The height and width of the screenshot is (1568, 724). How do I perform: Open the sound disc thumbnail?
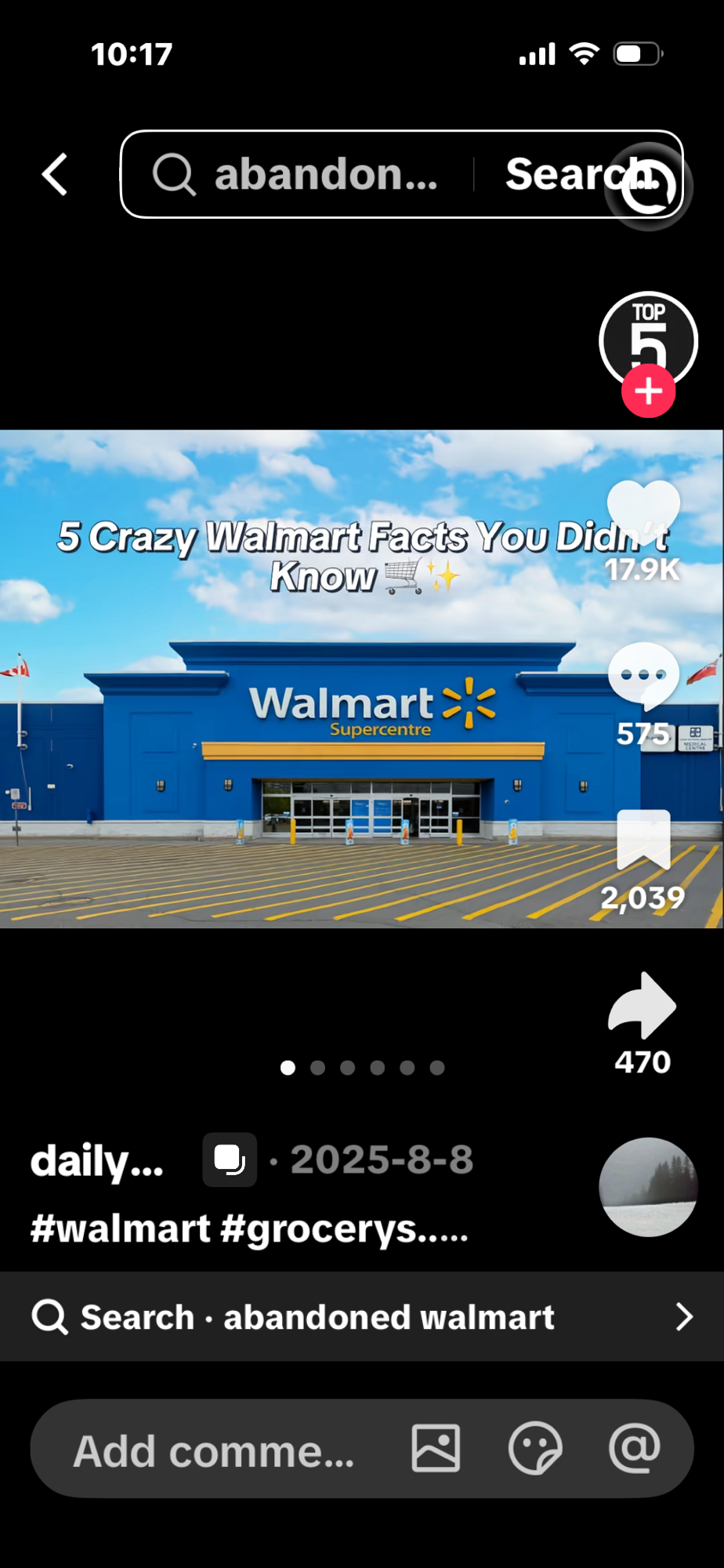[x=648, y=1187]
